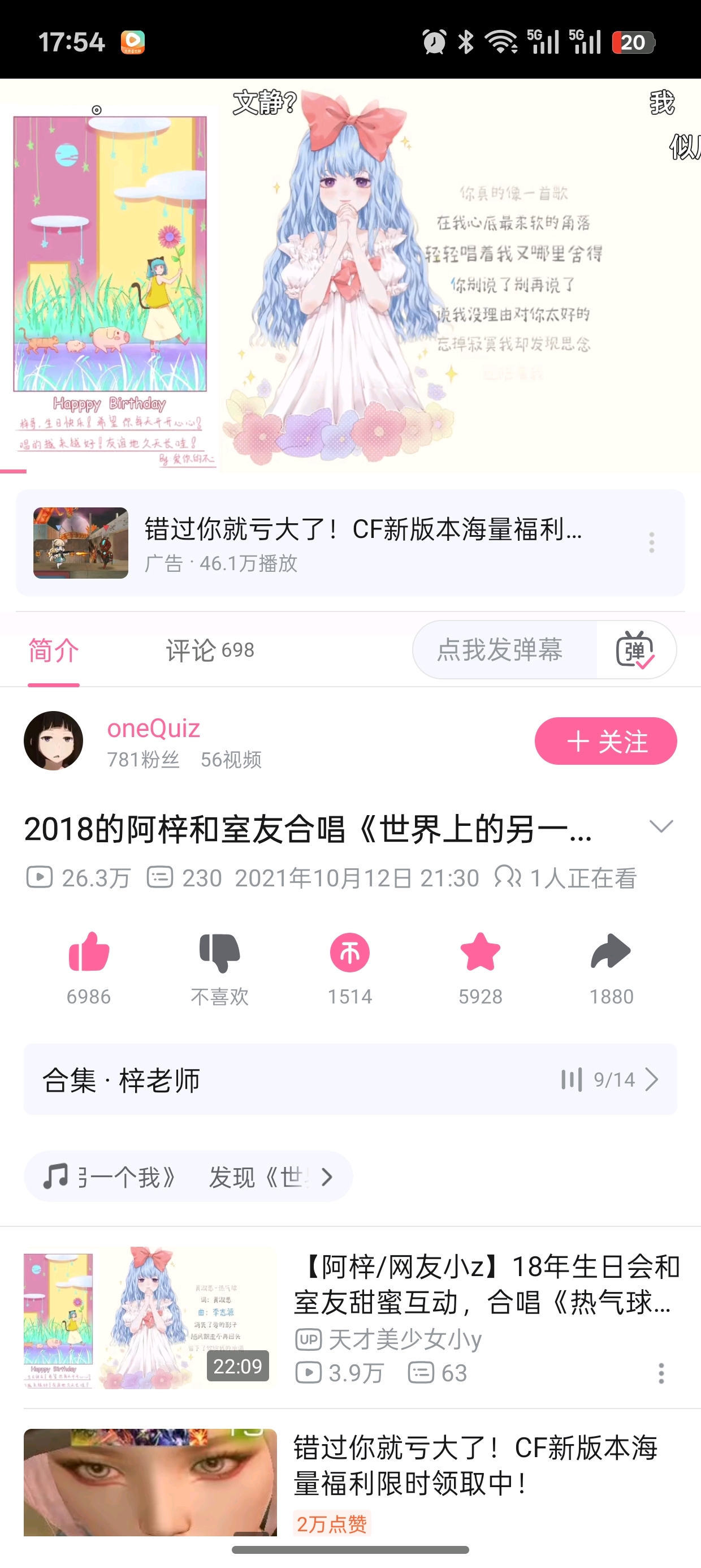The width and height of the screenshot is (701, 1568).
Task: Switch to the 评论 tab
Action: 209,650
